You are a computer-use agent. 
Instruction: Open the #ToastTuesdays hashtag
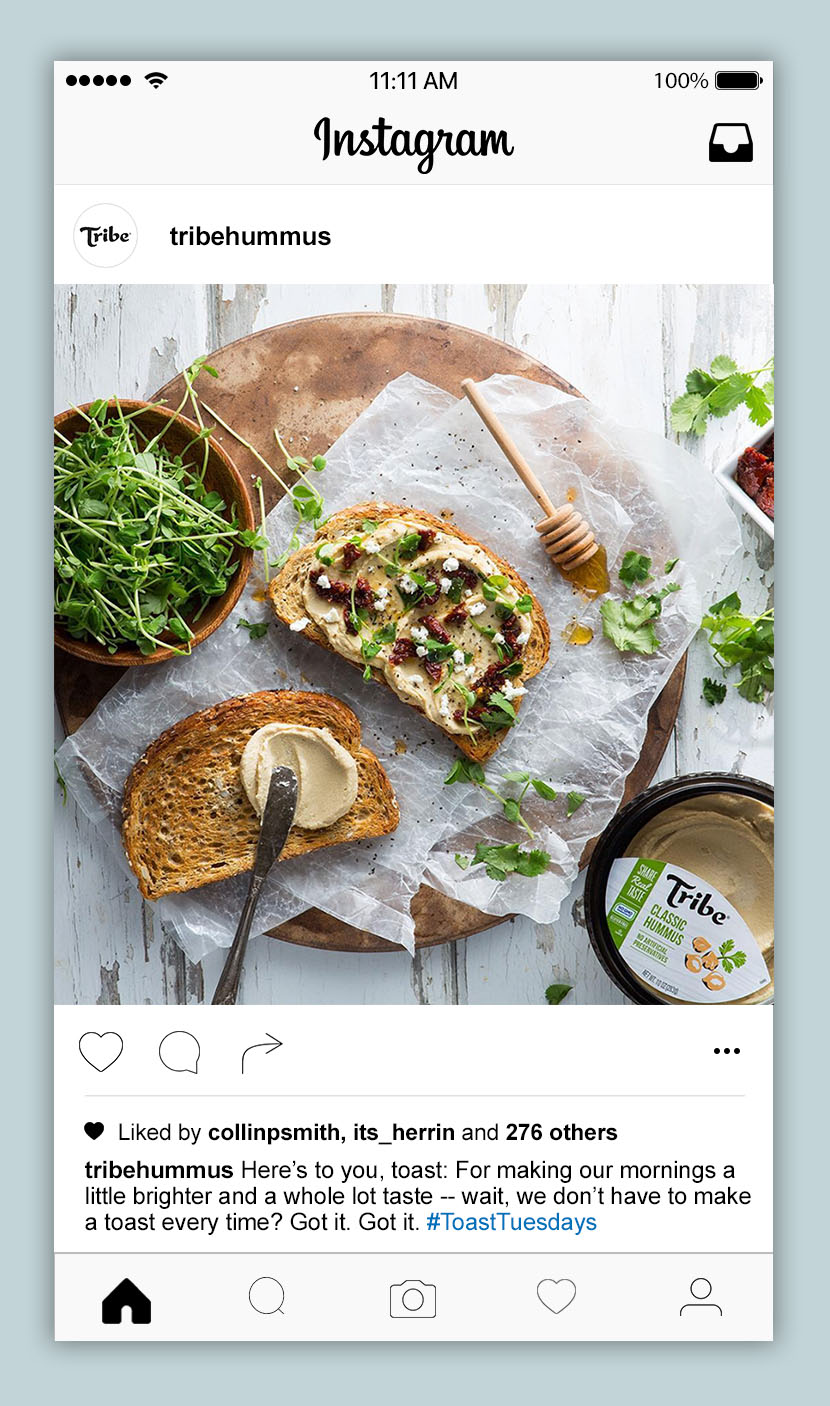tap(511, 1222)
